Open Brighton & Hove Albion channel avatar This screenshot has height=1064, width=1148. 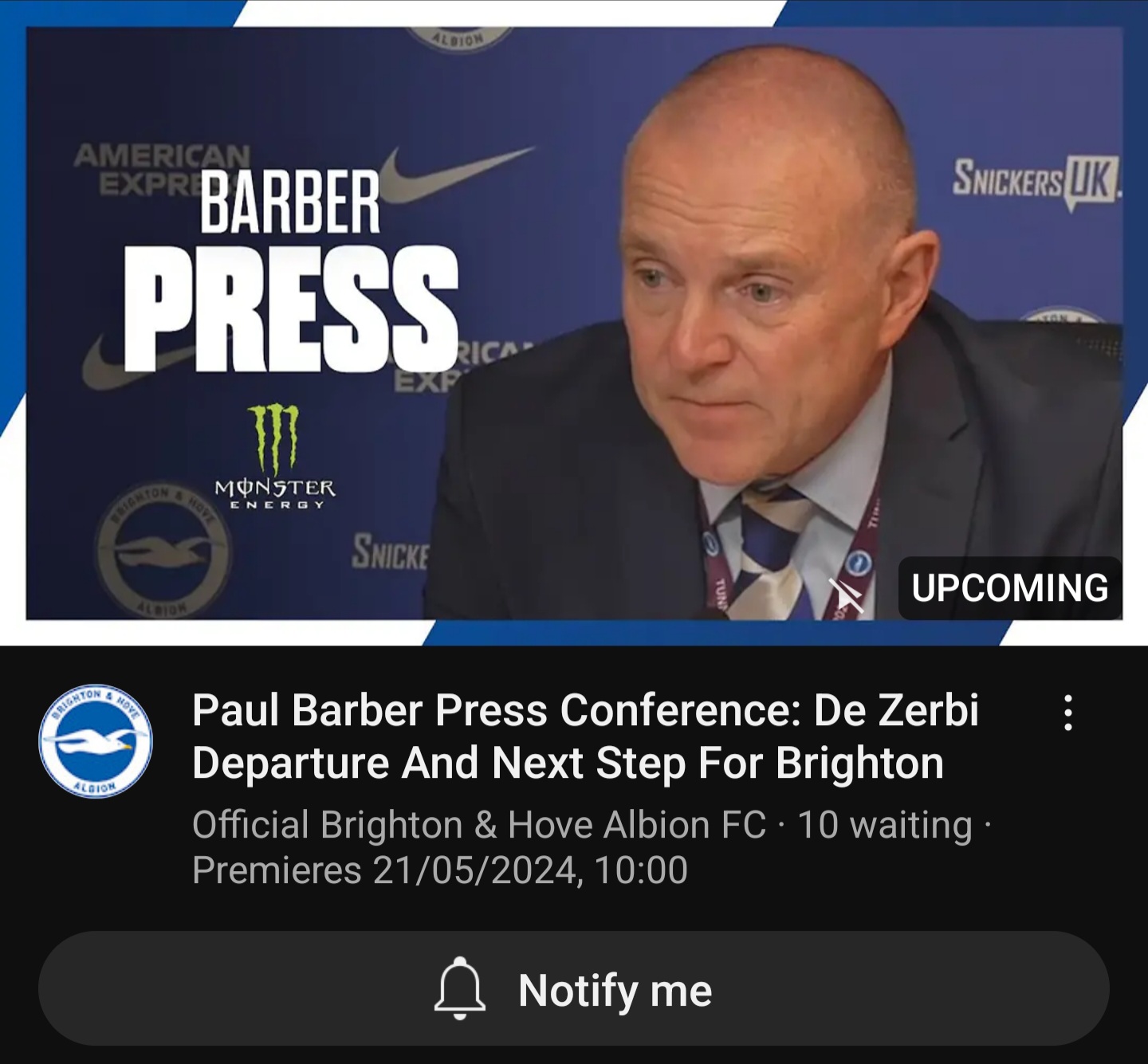pos(96,740)
